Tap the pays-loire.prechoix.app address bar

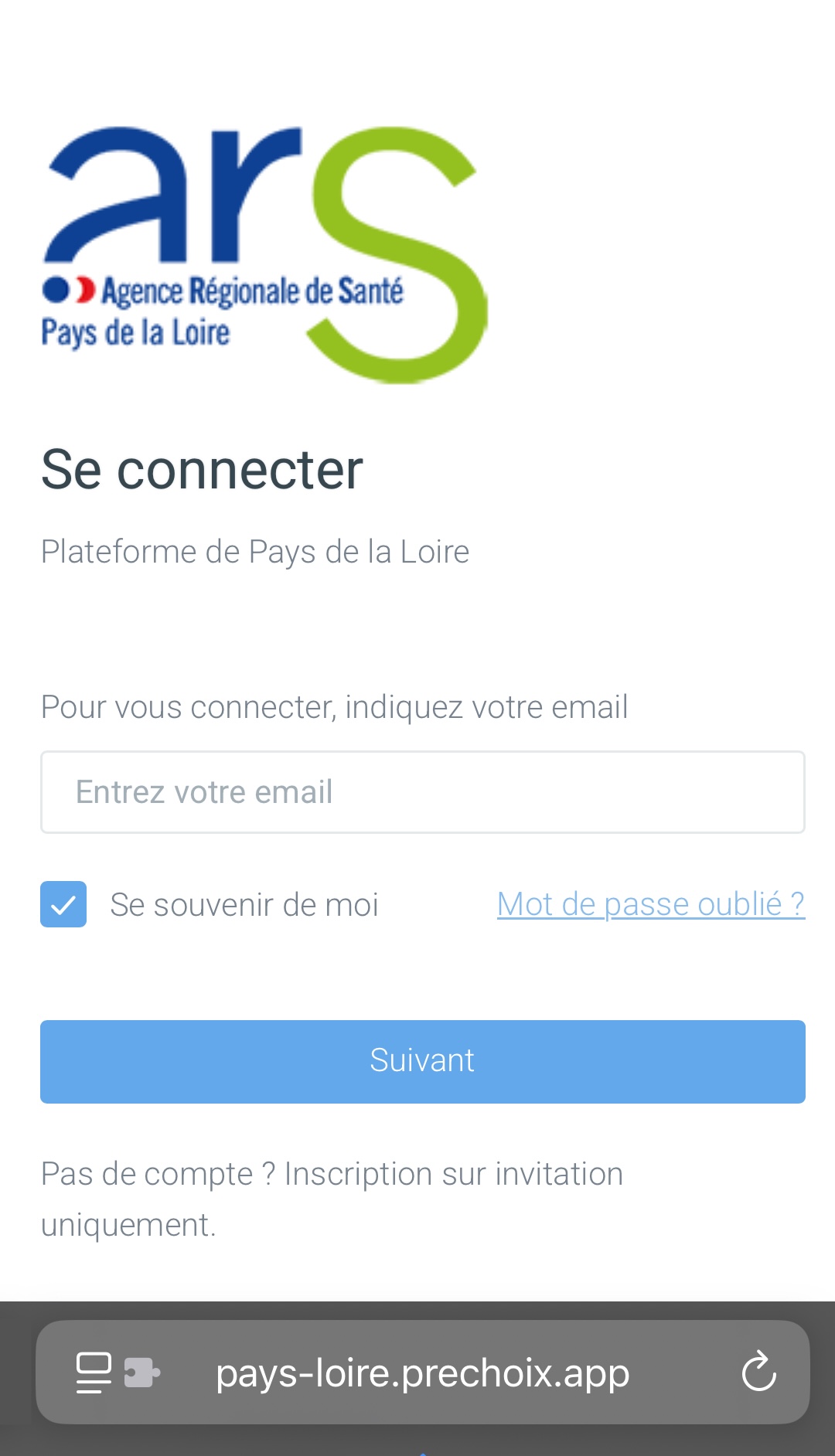422,1373
